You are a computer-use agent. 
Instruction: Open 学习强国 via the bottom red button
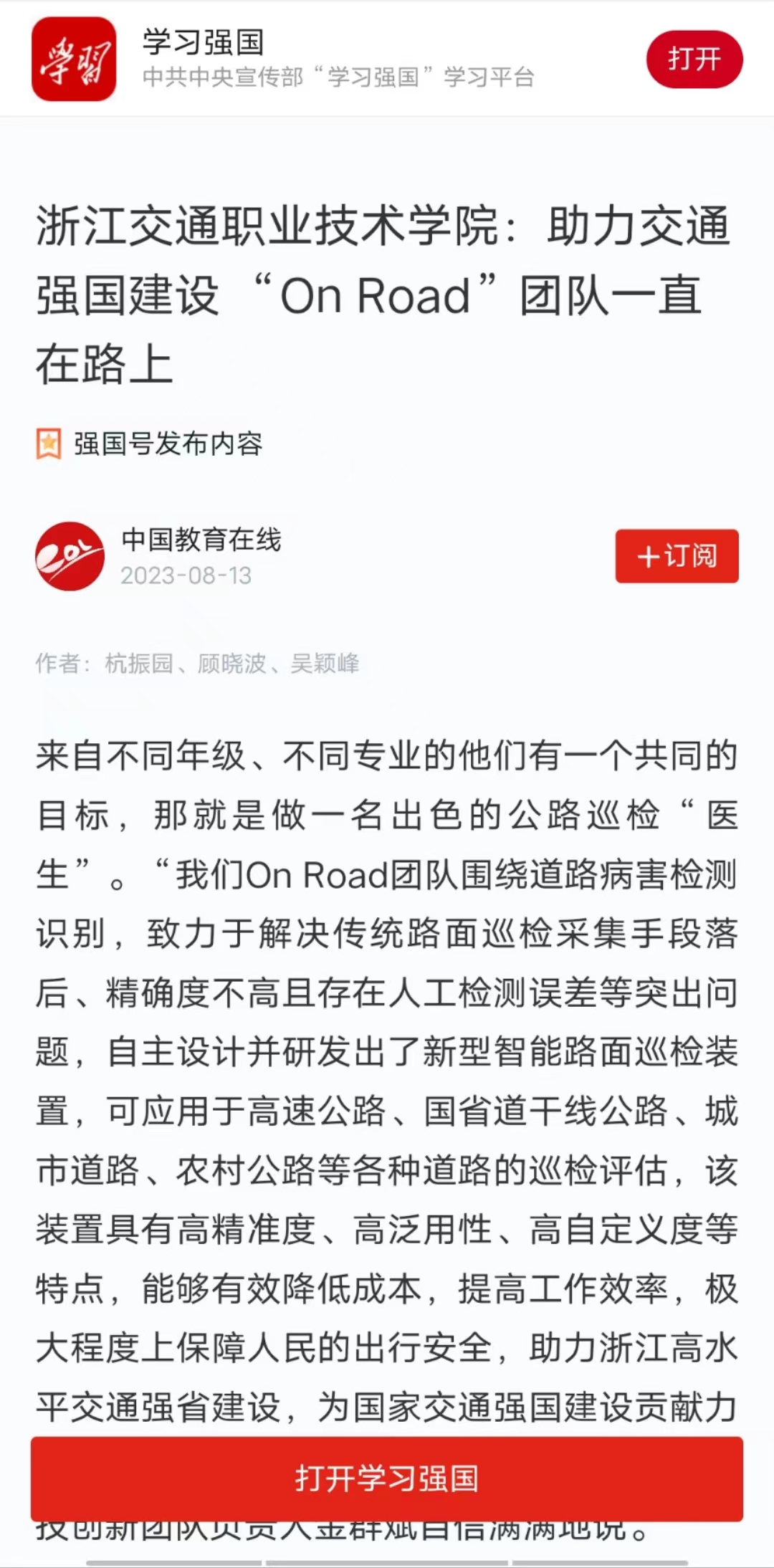tap(386, 1478)
